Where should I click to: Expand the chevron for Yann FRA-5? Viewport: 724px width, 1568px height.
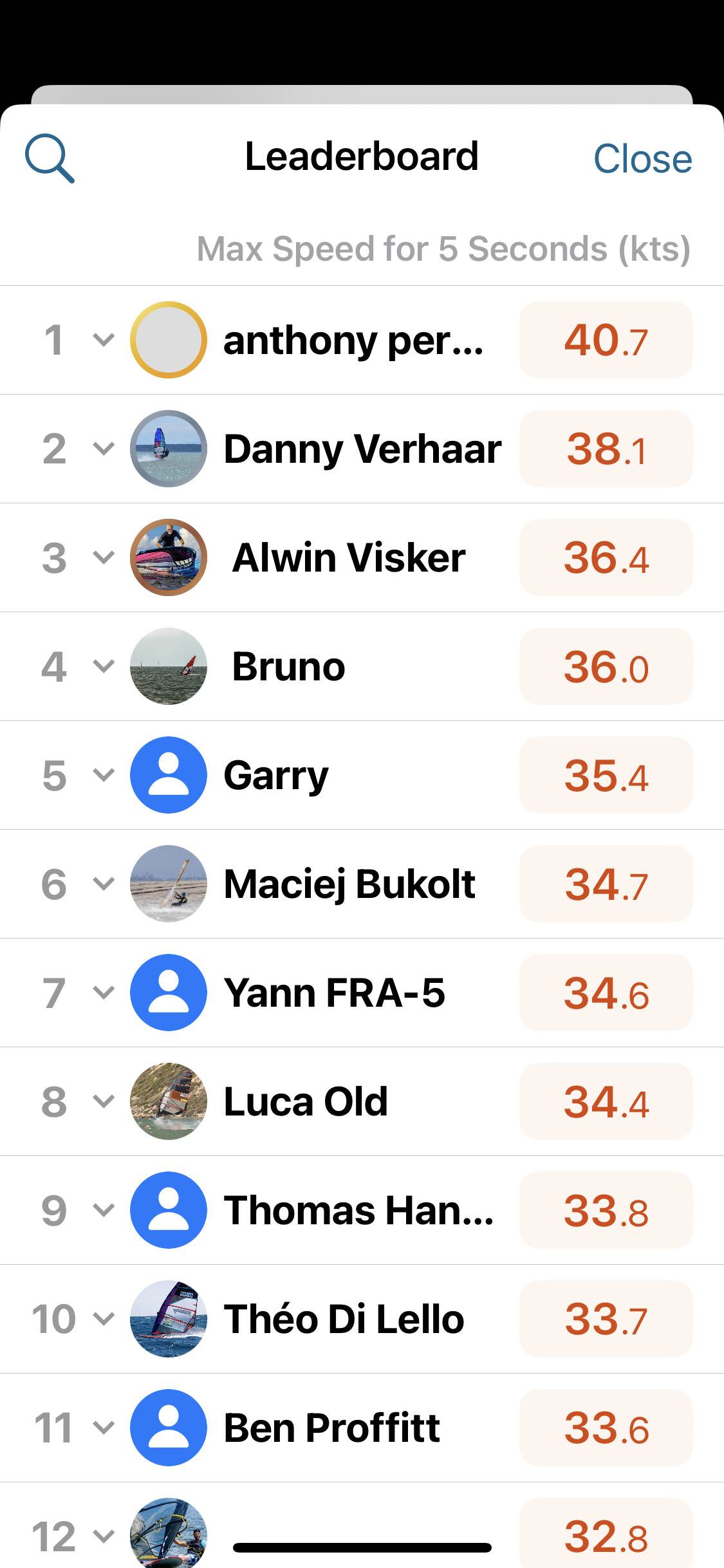click(x=104, y=993)
